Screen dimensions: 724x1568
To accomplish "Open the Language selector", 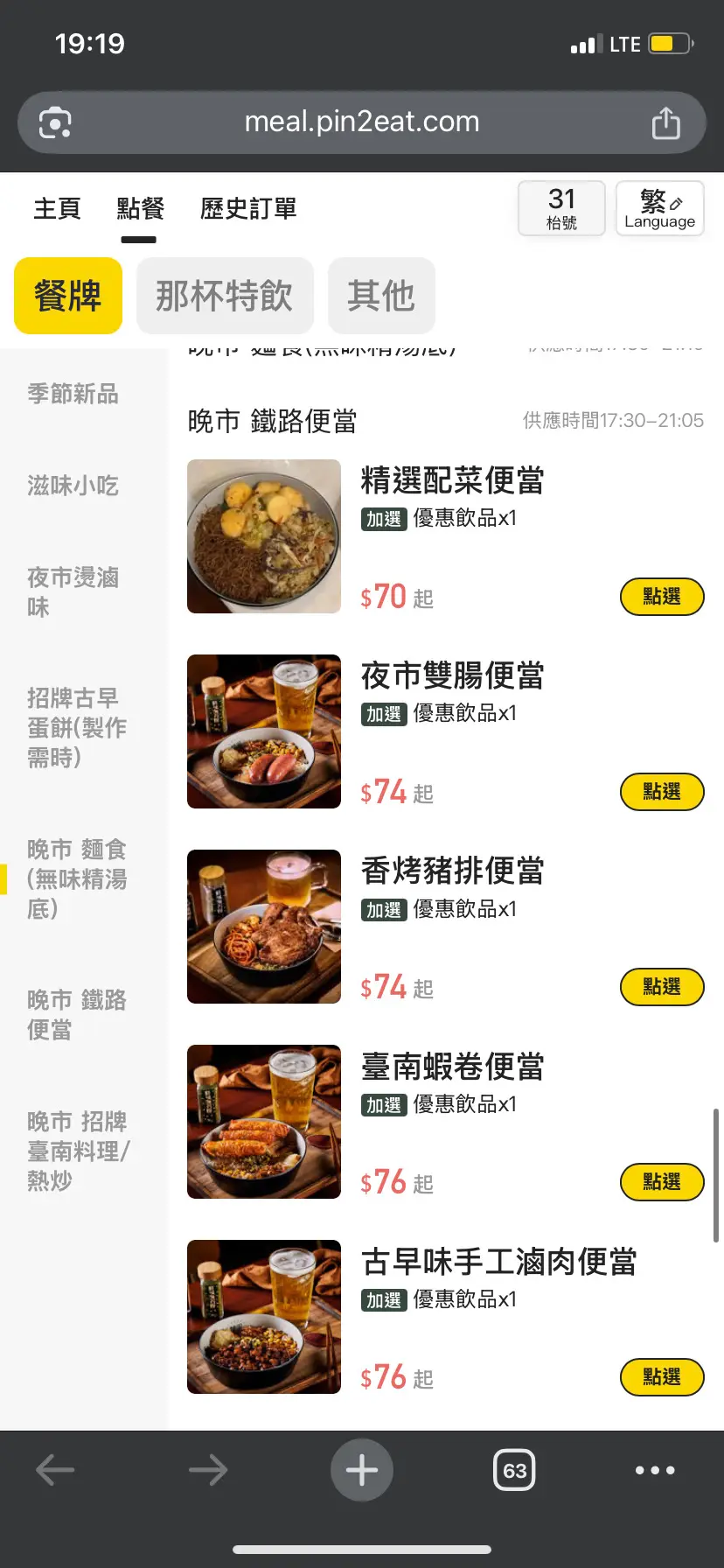I will click(x=659, y=209).
